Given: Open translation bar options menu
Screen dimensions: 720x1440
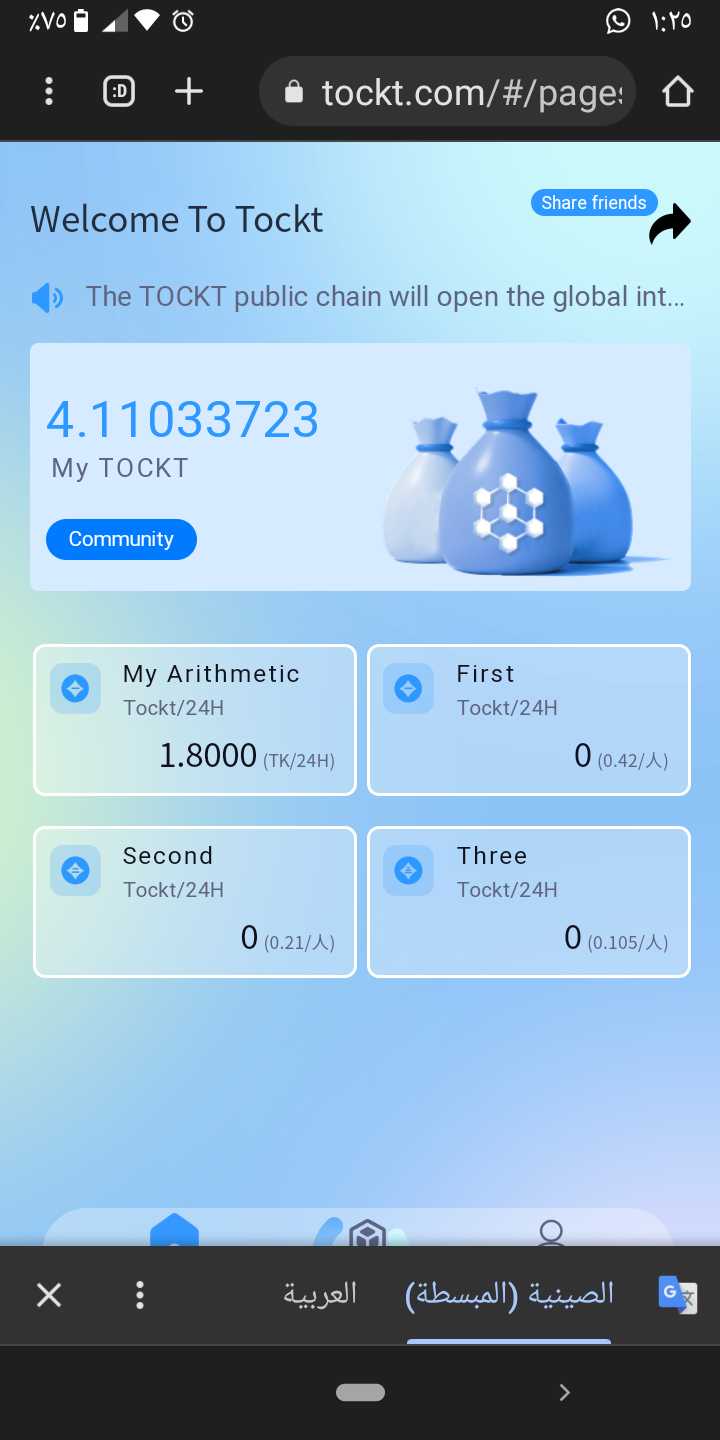Looking at the screenshot, I should click(140, 1295).
